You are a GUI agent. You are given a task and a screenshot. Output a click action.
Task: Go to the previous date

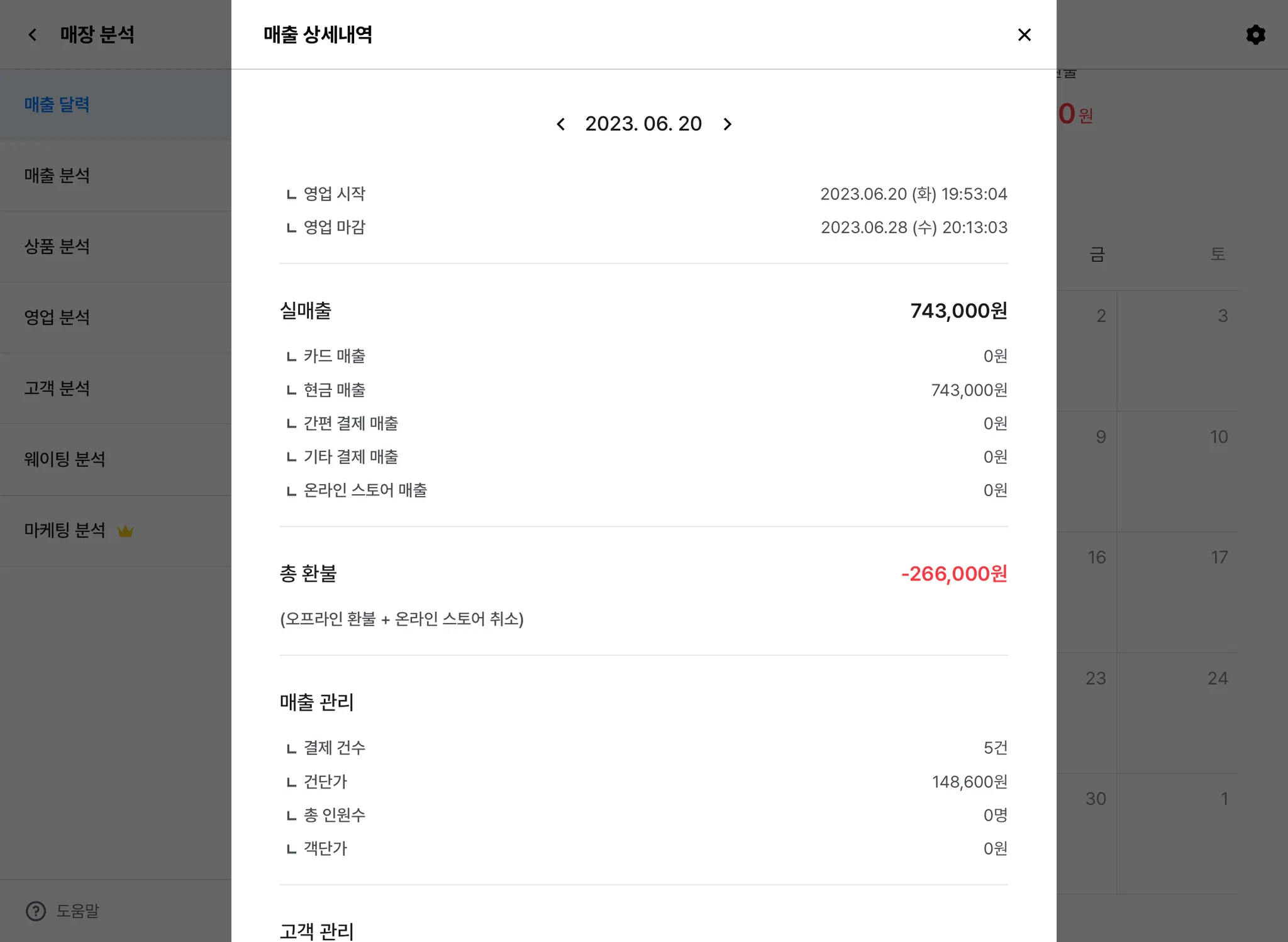click(x=561, y=124)
